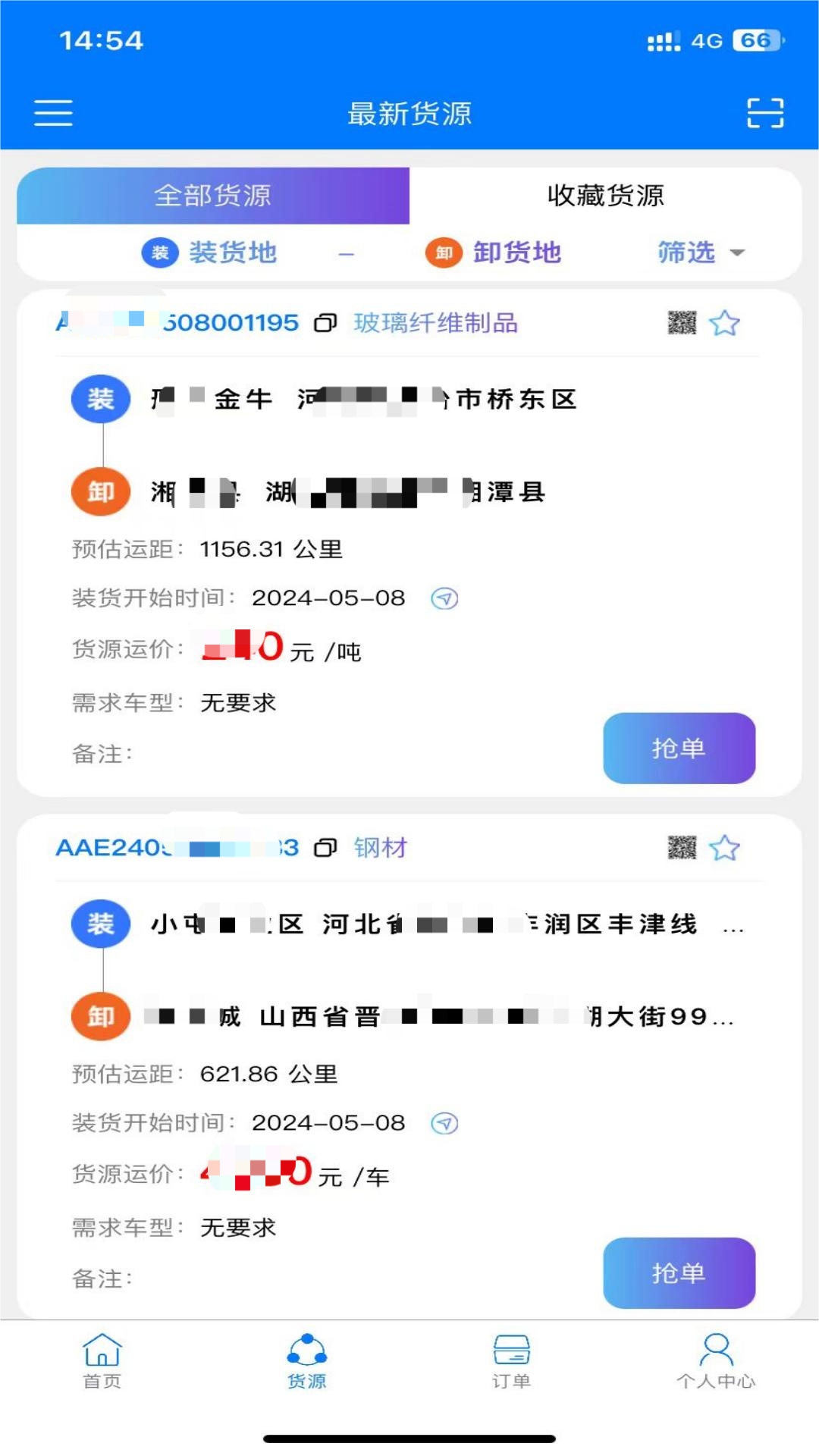Open the scan code tool

(764, 111)
